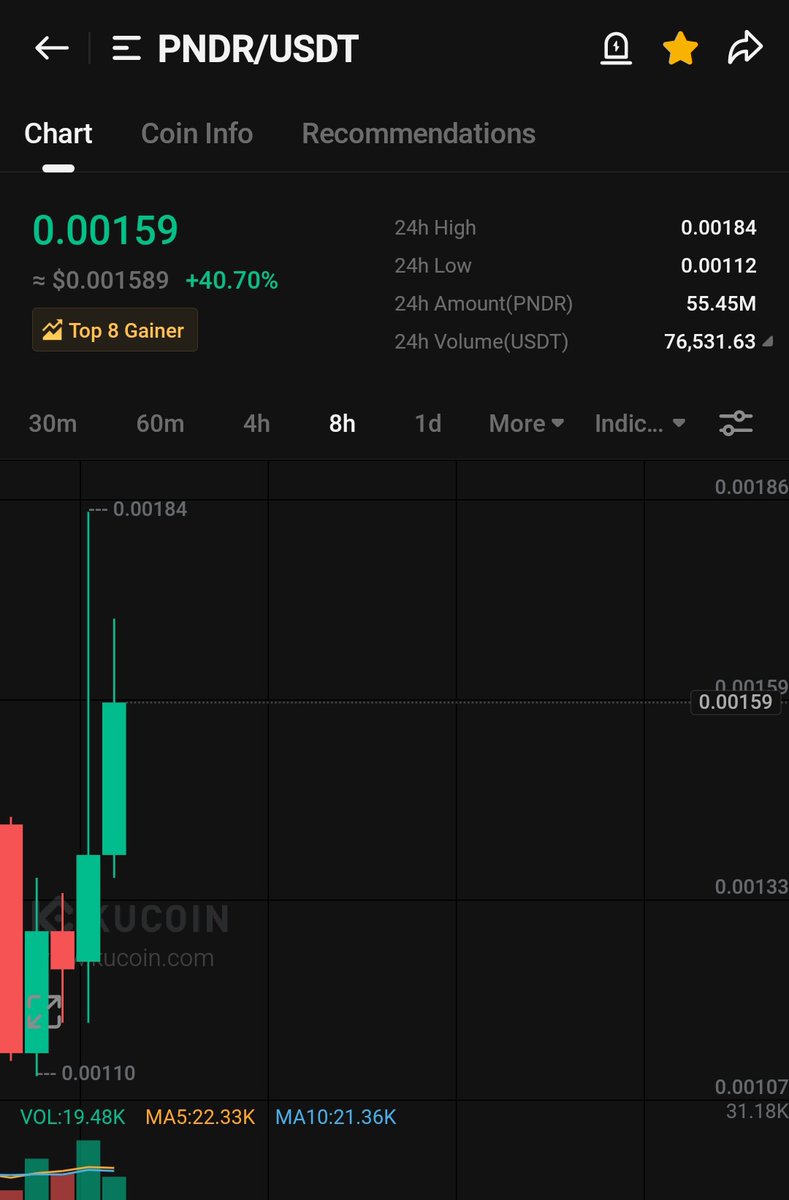Switch to the Coin Info tab
The image size is (789, 1200).
pyautogui.click(x=197, y=133)
